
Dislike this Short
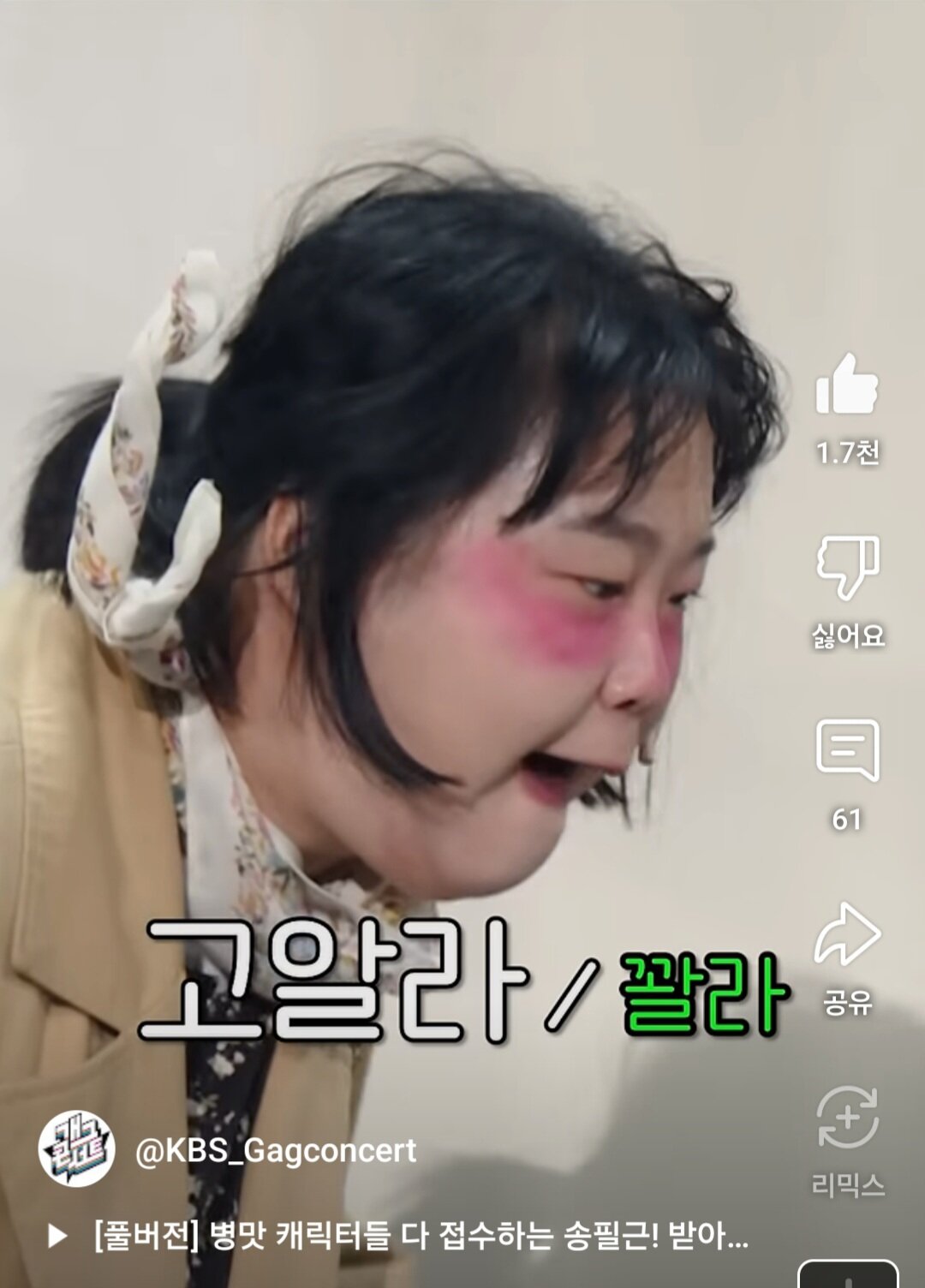point(846,567)
